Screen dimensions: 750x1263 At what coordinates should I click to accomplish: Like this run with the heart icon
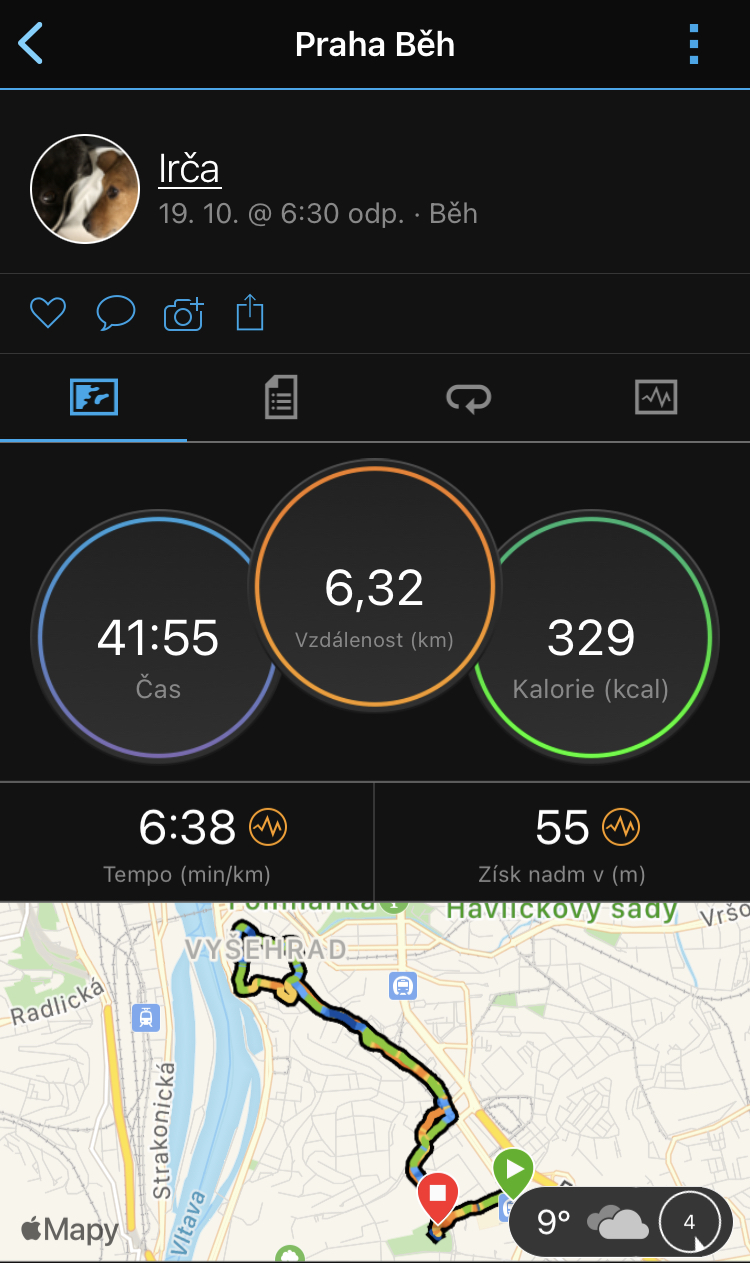click(x=47, y=314)
